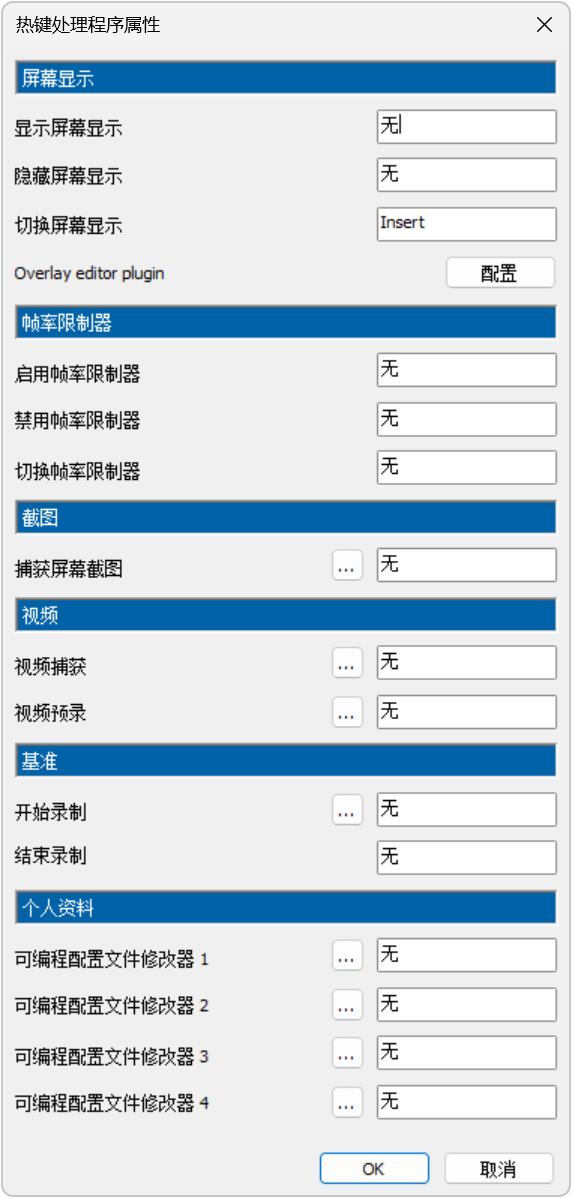Select the 禁用帧率限制器 hotkey field

(x=467, y=419)
